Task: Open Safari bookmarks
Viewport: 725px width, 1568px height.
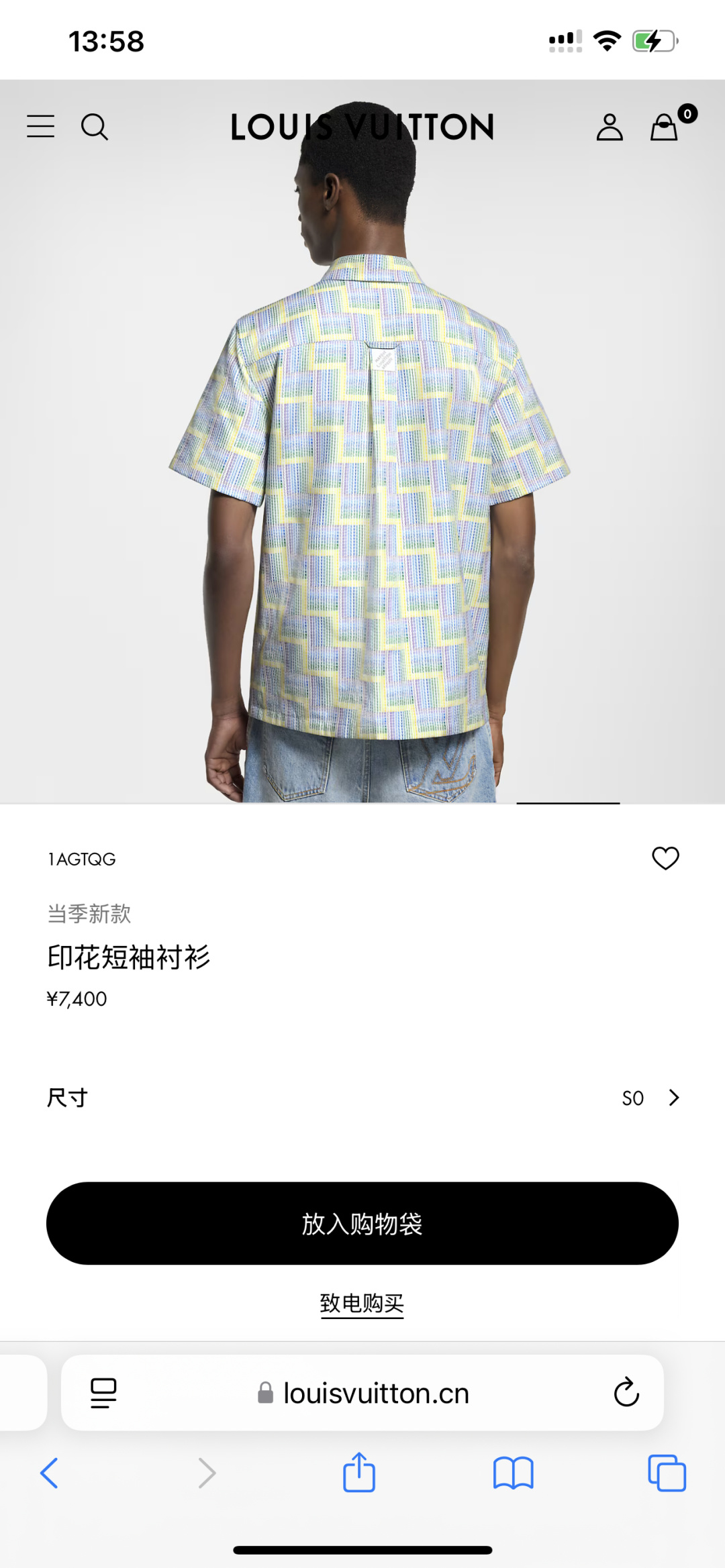Action: 513,1473
